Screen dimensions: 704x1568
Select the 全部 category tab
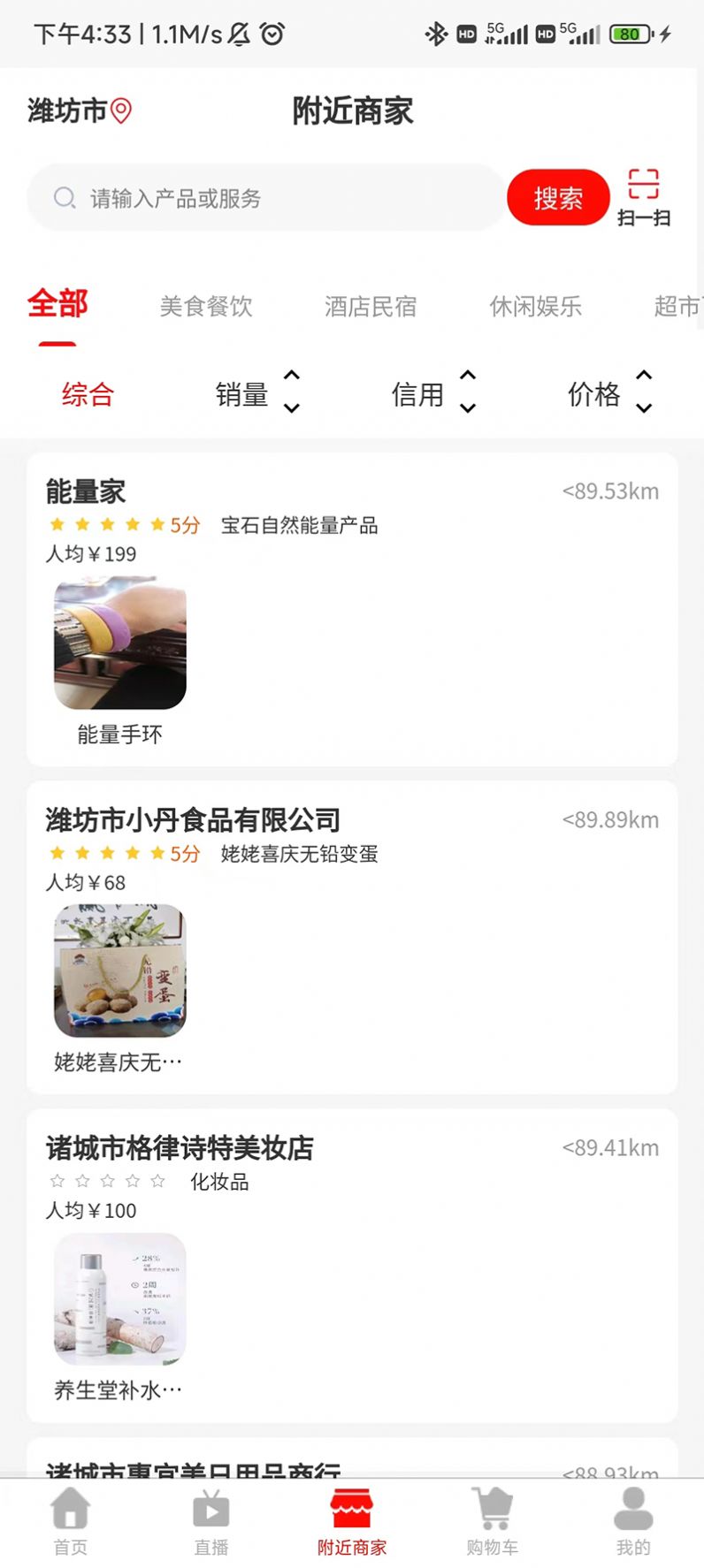pyautogui.click(x=57, y=305)
